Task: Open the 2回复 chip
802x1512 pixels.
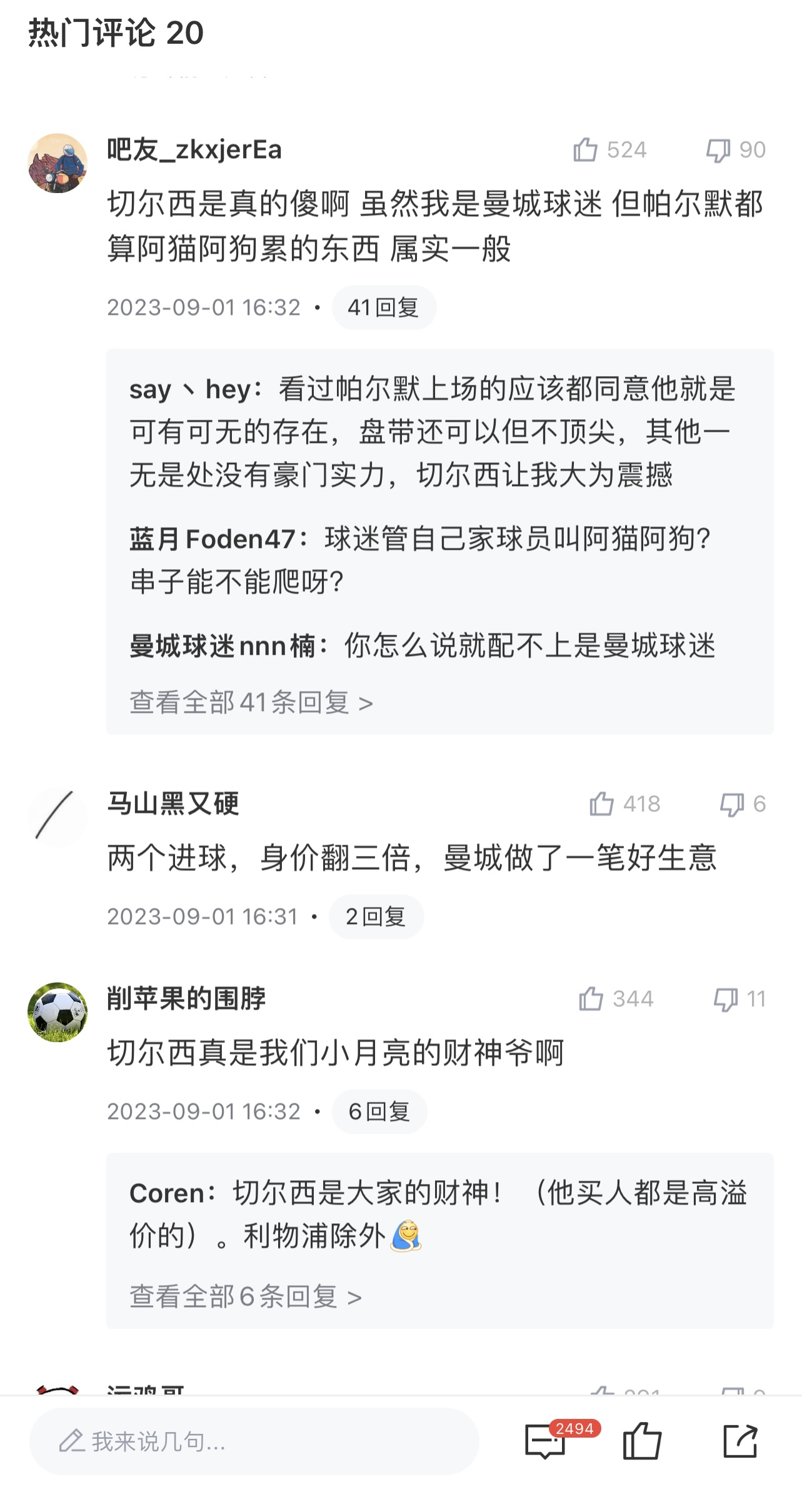Action: 376,917
